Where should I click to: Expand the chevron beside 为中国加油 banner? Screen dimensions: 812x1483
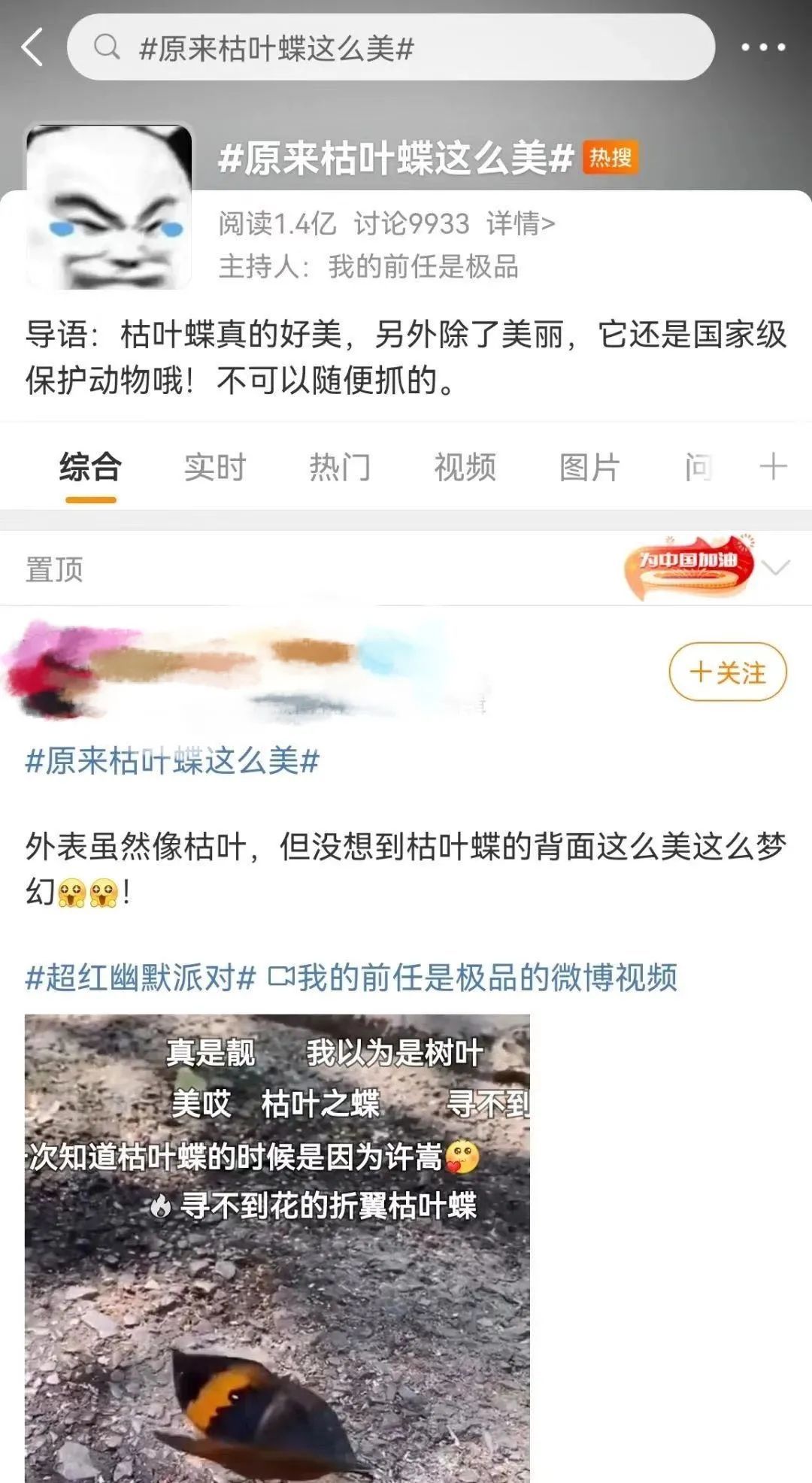776,567
